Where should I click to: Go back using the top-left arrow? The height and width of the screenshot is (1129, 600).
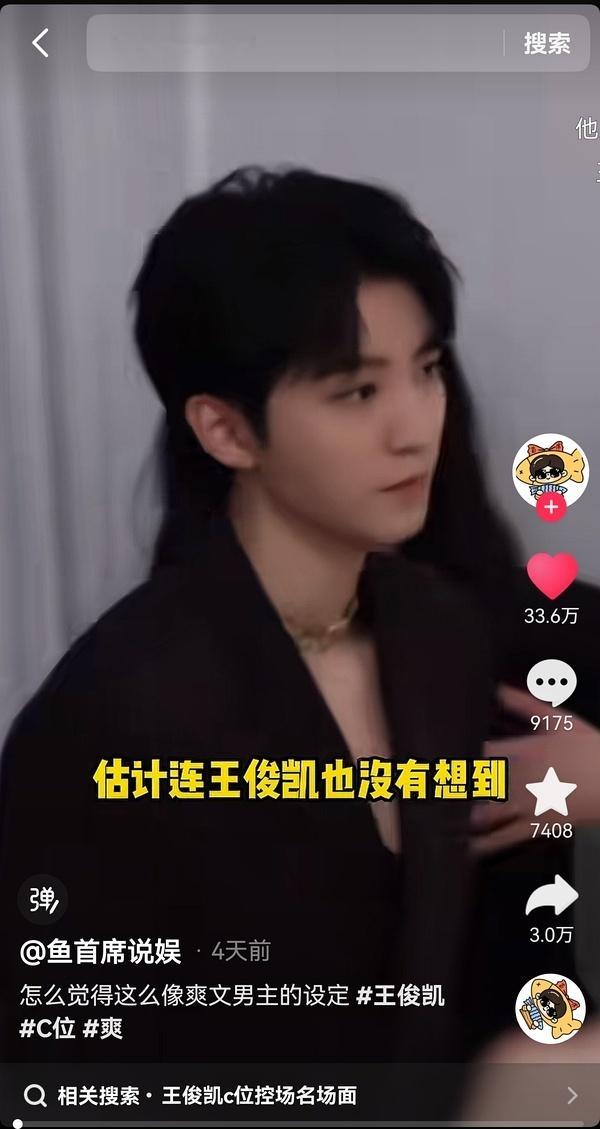click(x=40, y=43)
